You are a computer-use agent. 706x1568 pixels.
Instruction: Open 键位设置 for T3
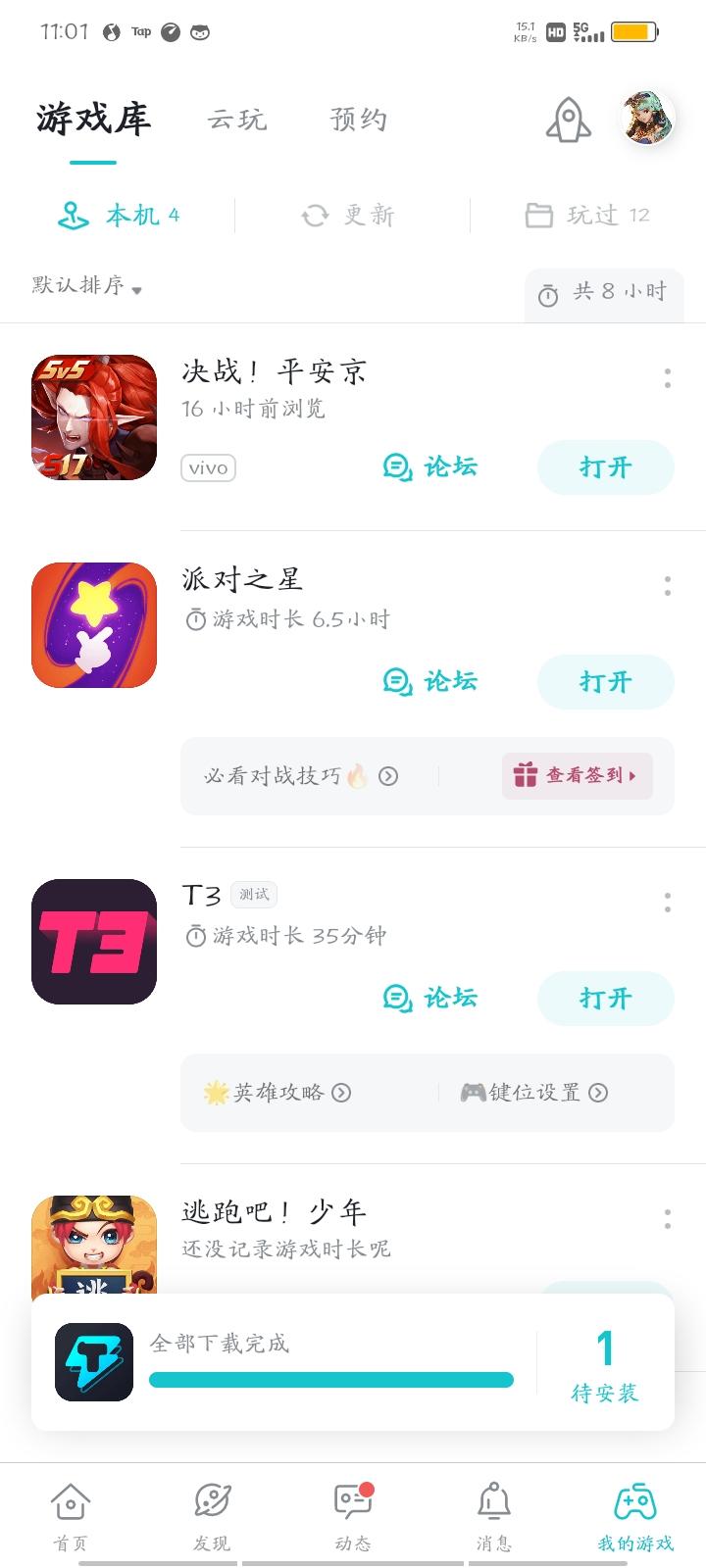pyautogui.click(x=534, y=1093)
